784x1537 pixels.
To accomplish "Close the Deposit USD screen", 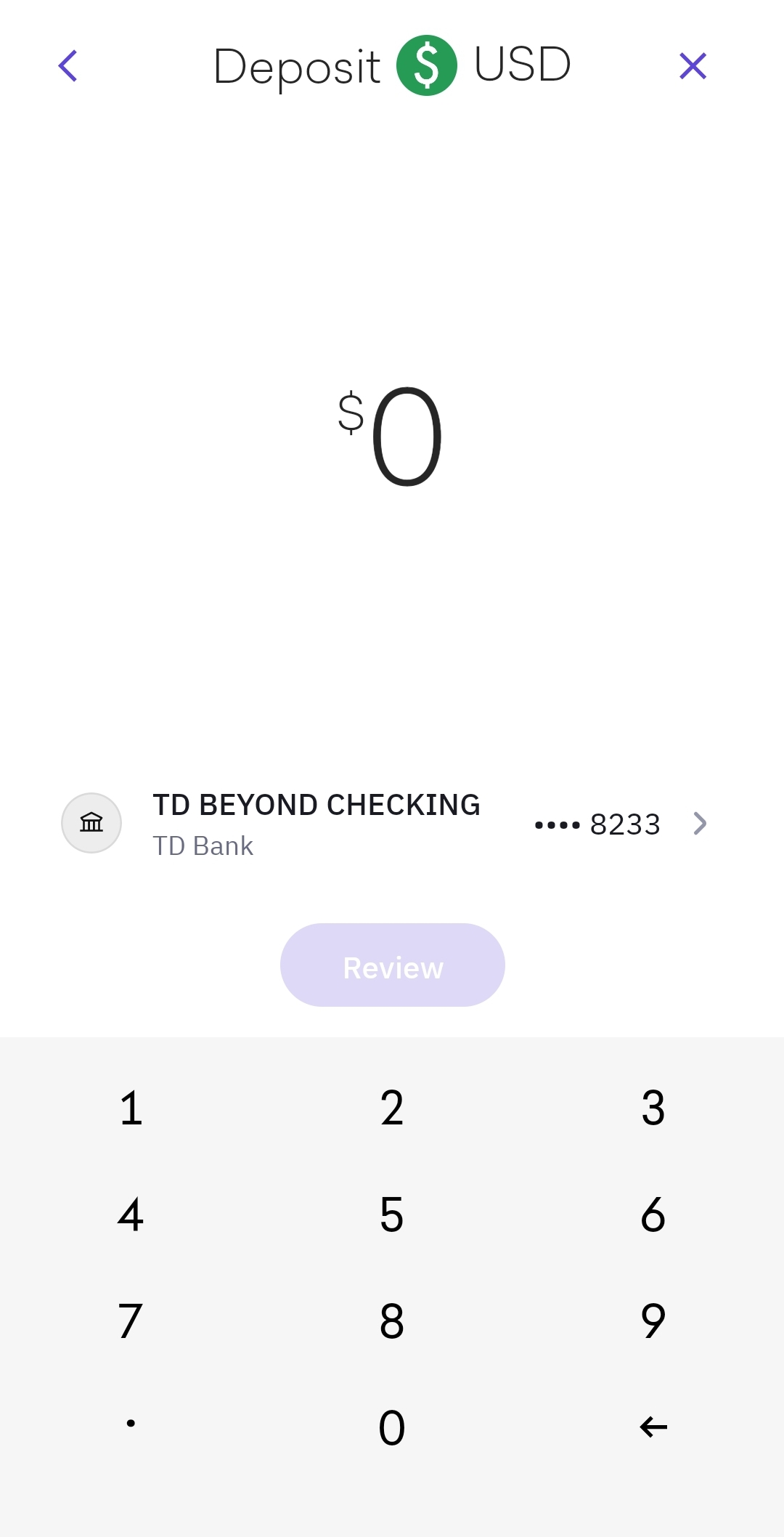I will [x=693, y=66].
